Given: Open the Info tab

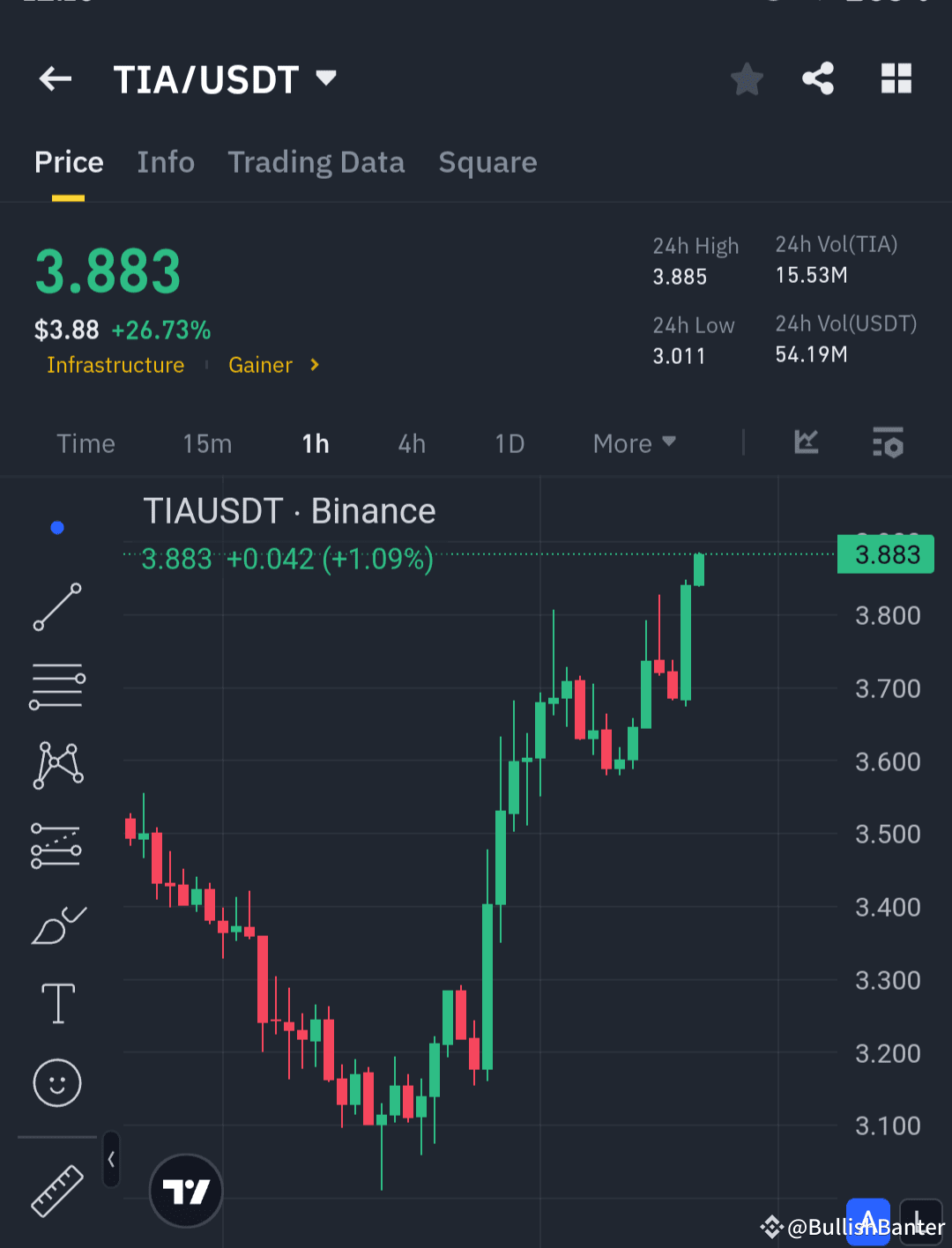Looking at the screenshot, I should point(166,162).
